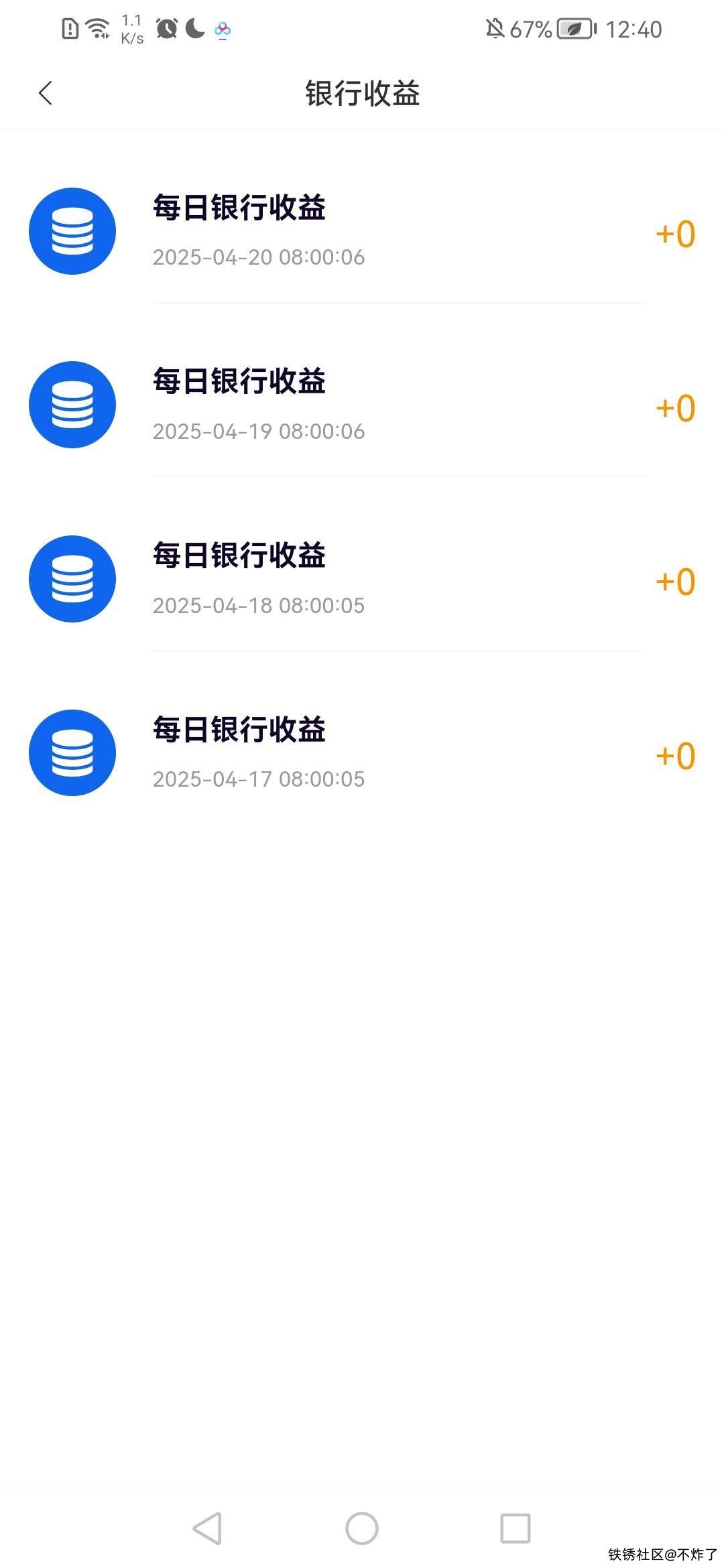Tap the system home button
Image resolution: width=724 pixels, height=1568 pixels.
362,1528
